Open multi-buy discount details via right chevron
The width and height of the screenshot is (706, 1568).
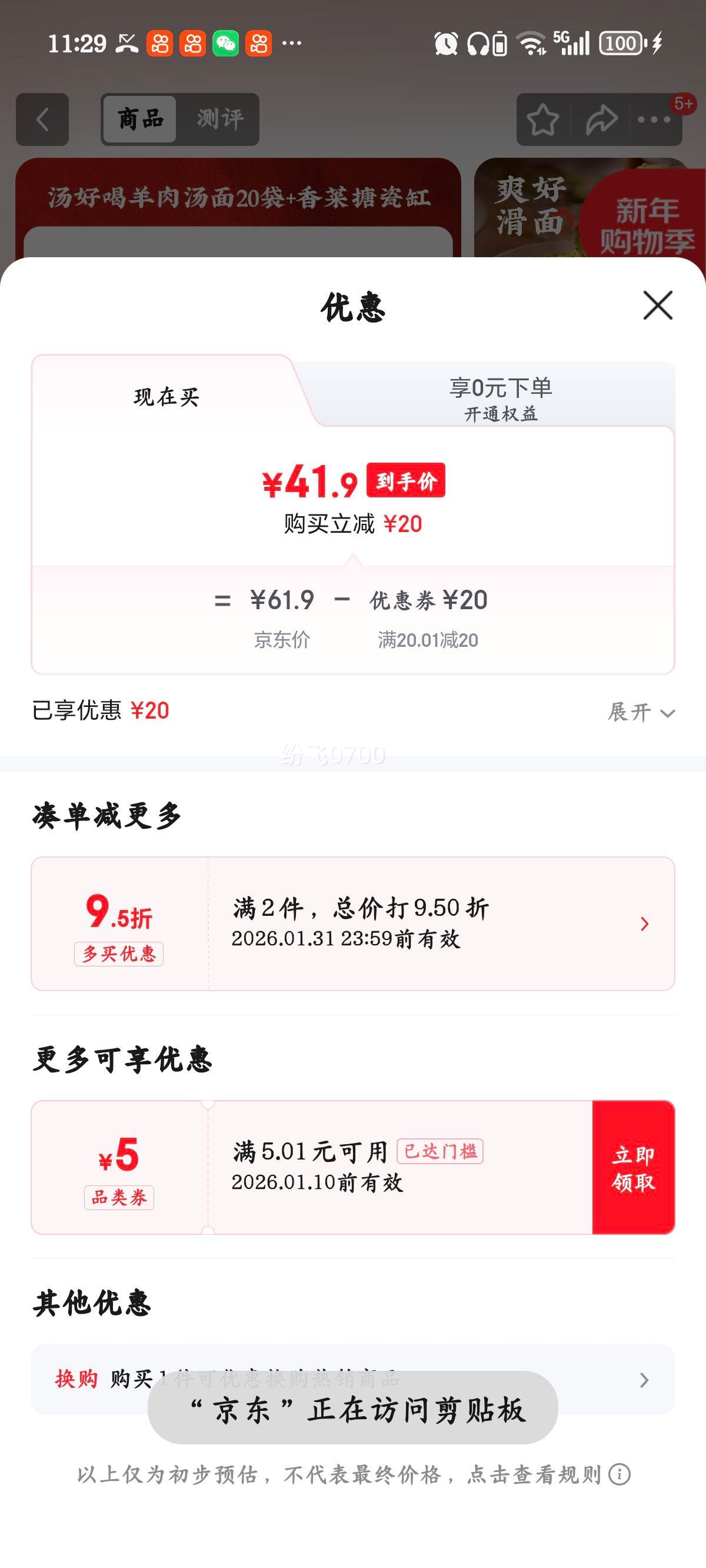[644, 924]
